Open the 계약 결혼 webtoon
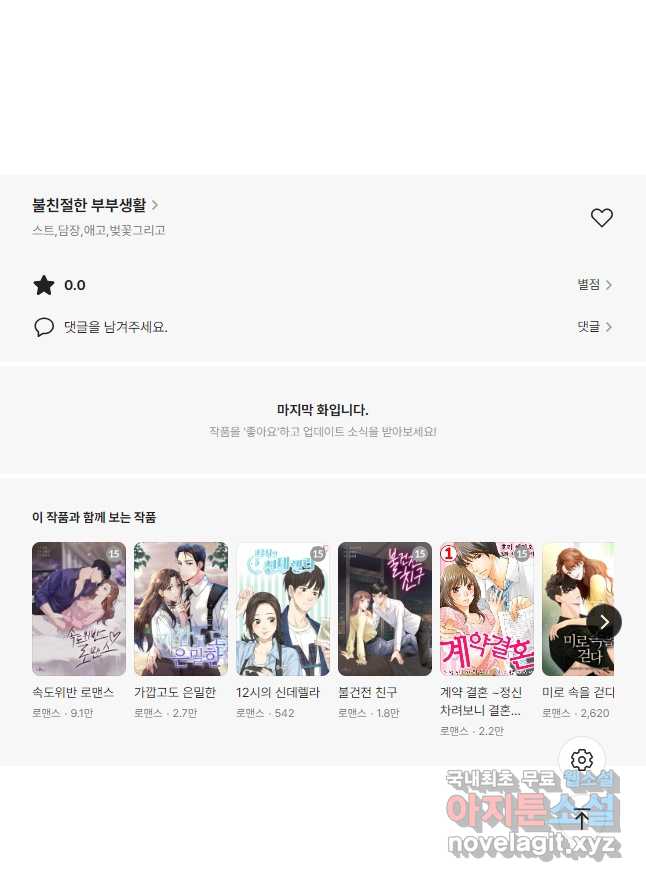 tap(487, 609)
